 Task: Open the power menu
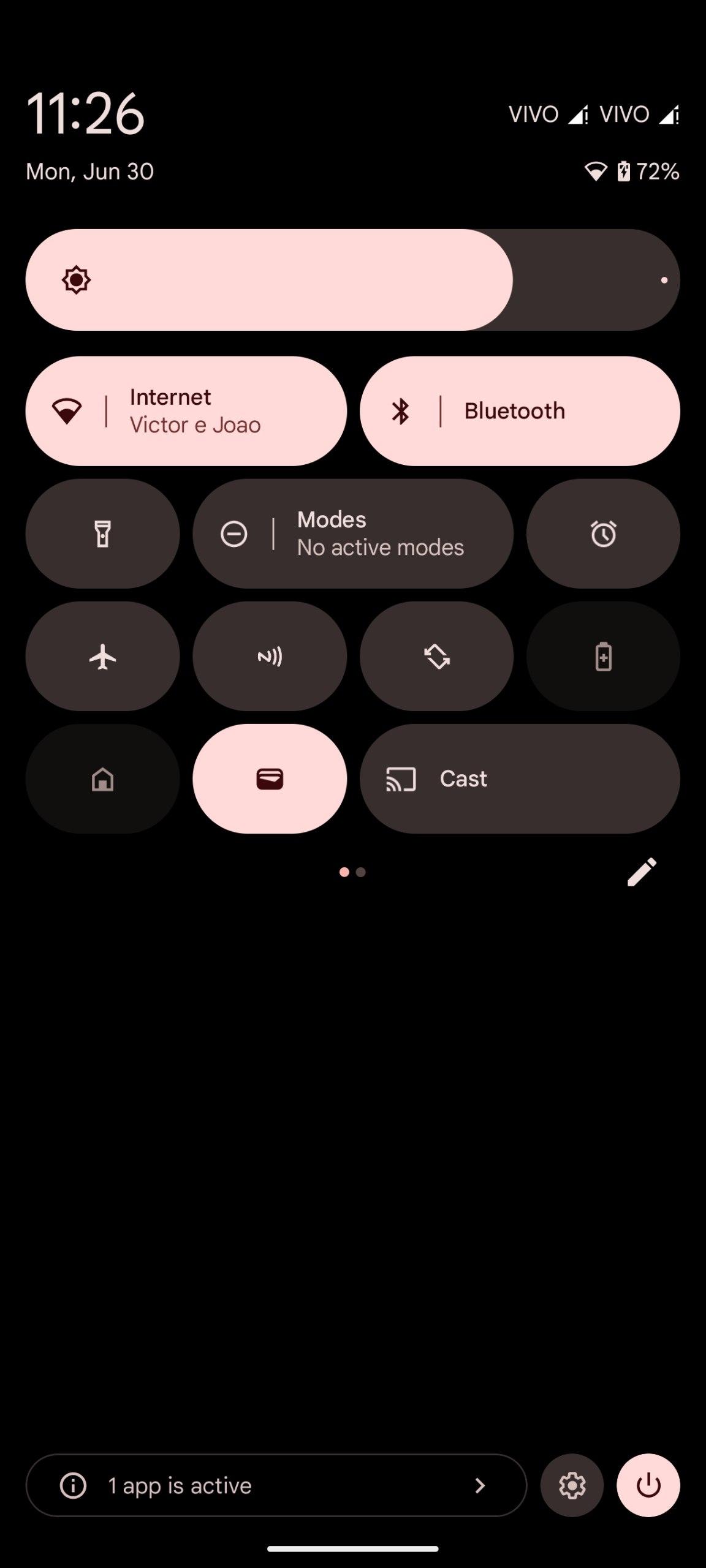tap(648, 1485)
